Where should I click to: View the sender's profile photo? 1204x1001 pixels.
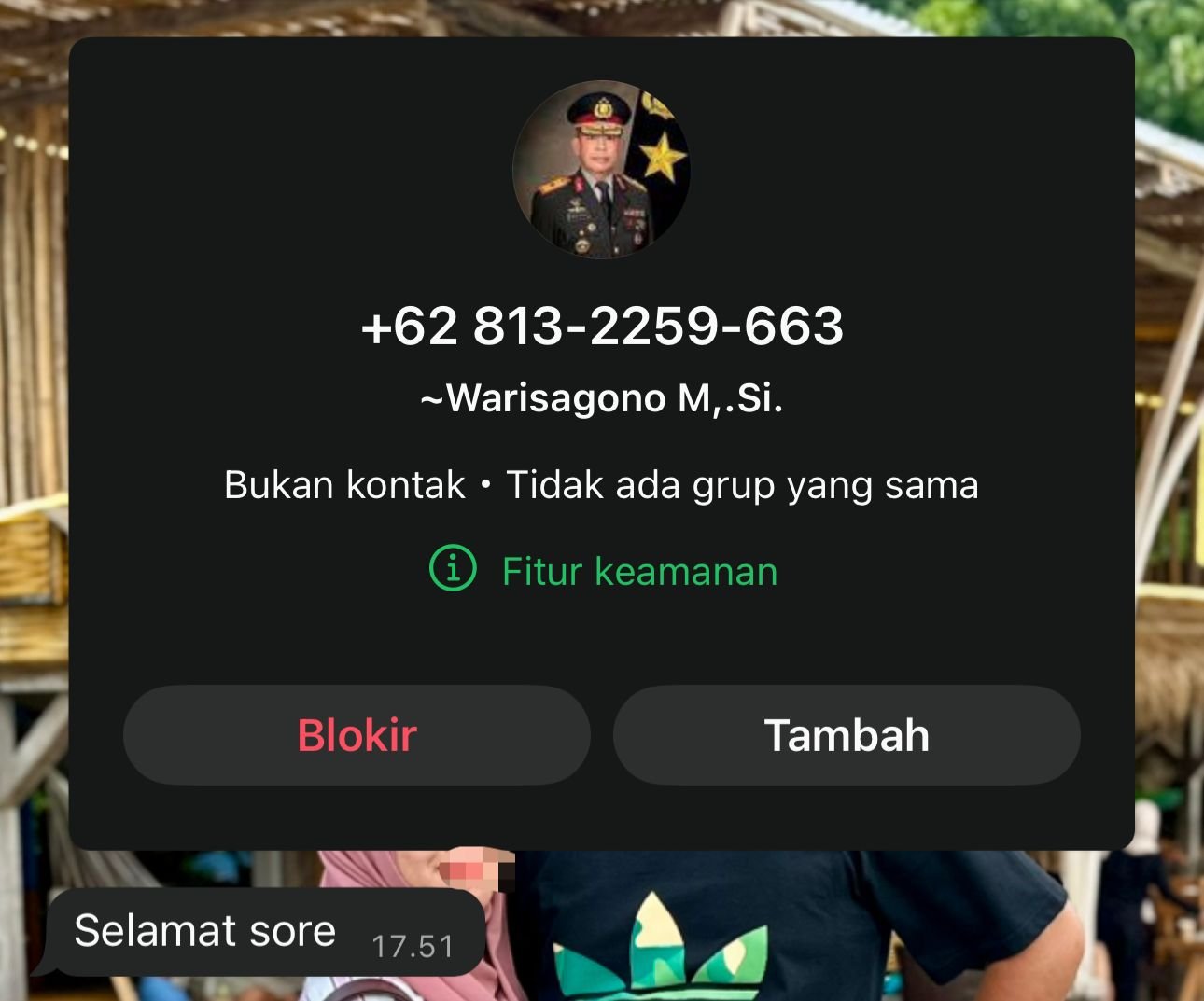click(x=601, y=170)
